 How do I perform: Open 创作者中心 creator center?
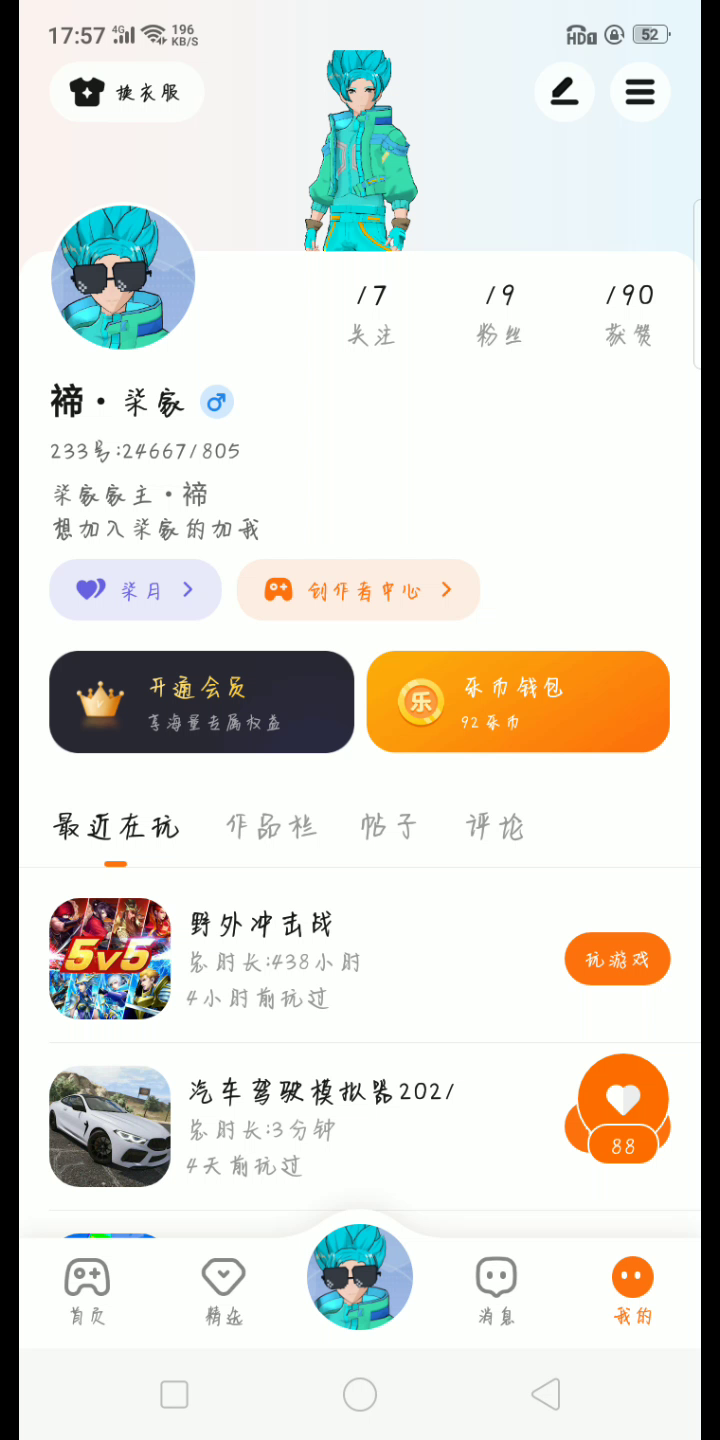coord(358,590)
